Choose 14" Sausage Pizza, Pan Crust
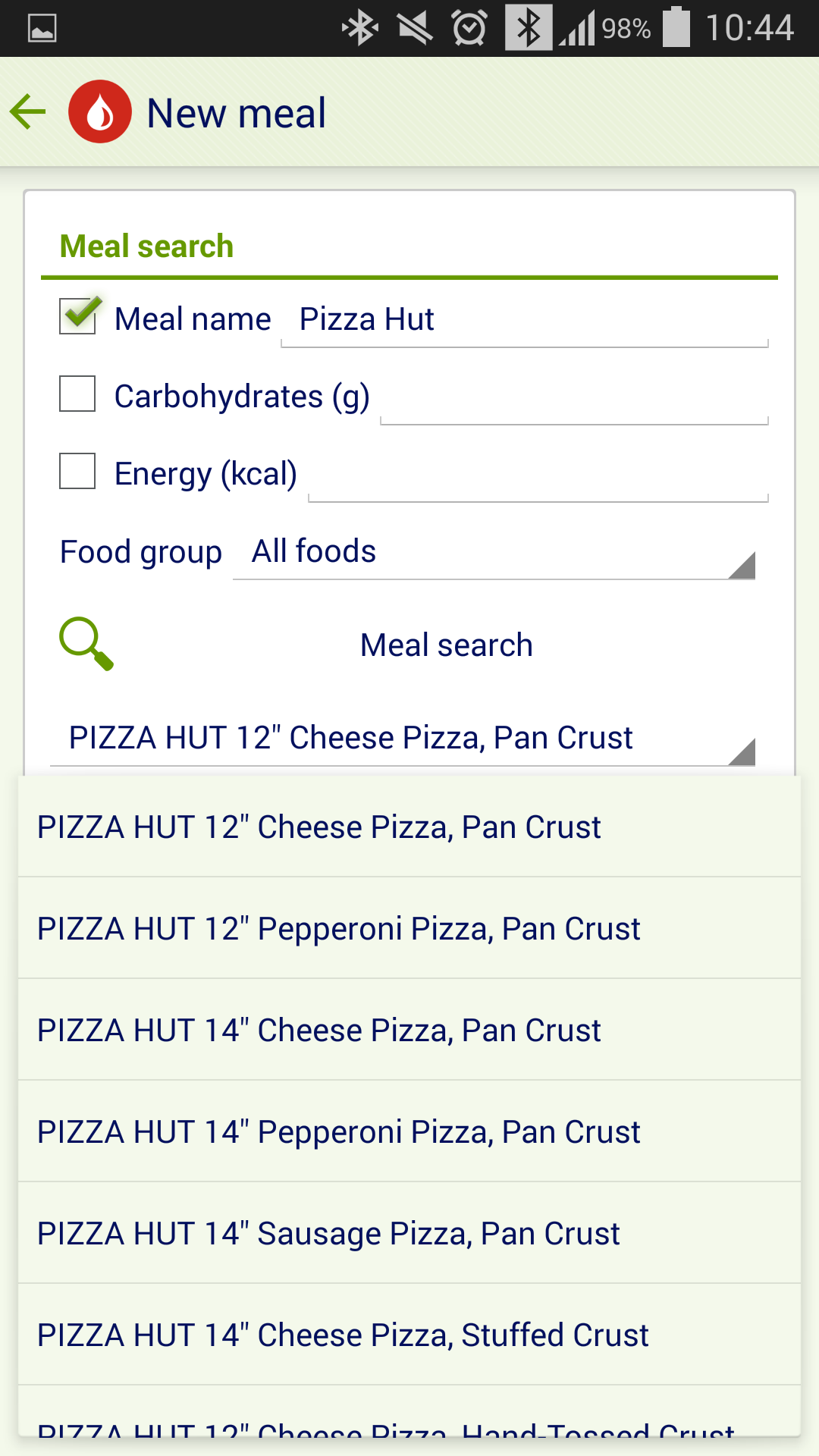819x1456 pixels. point(409,1234)
